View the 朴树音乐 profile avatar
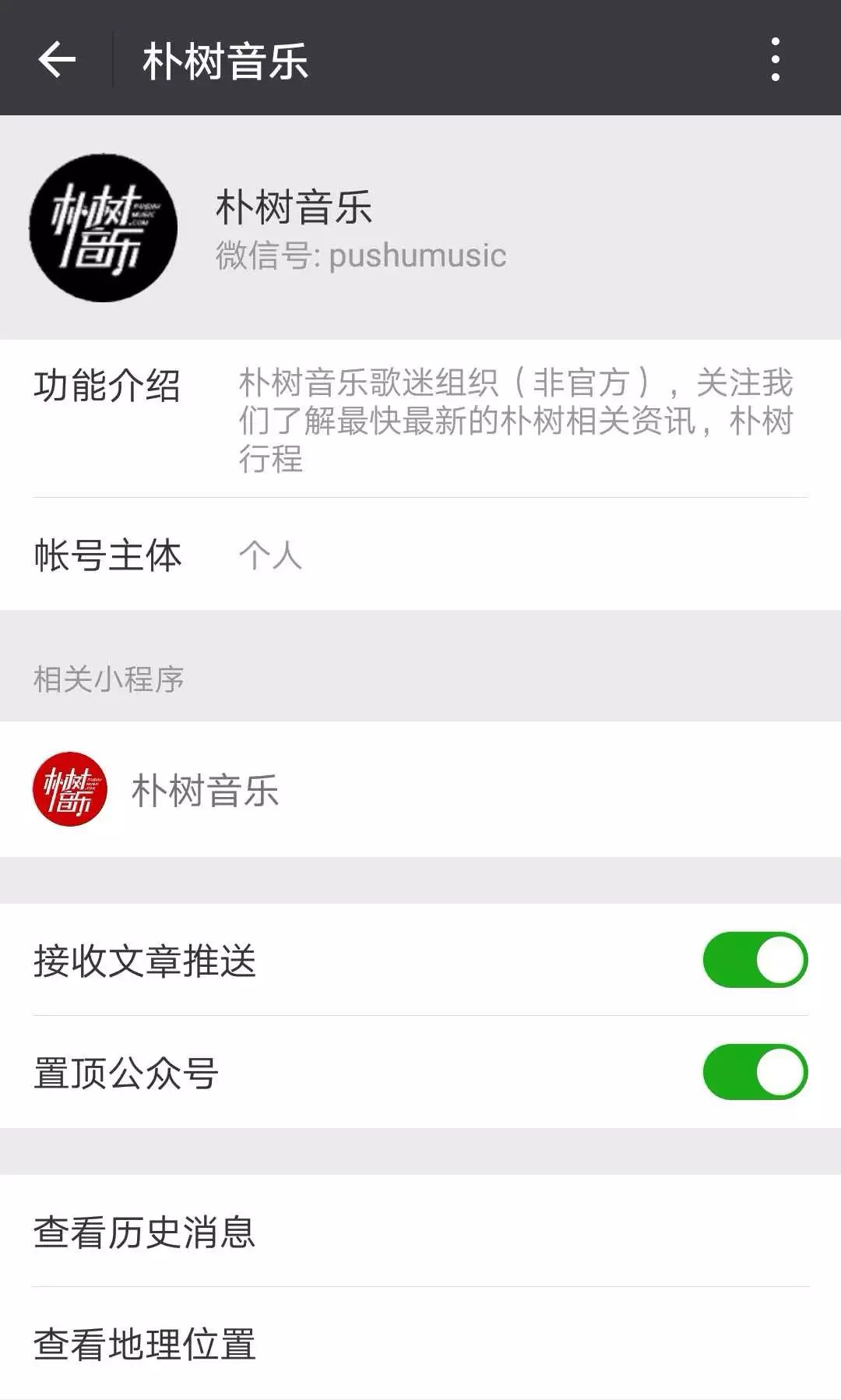 pos(103,227)
